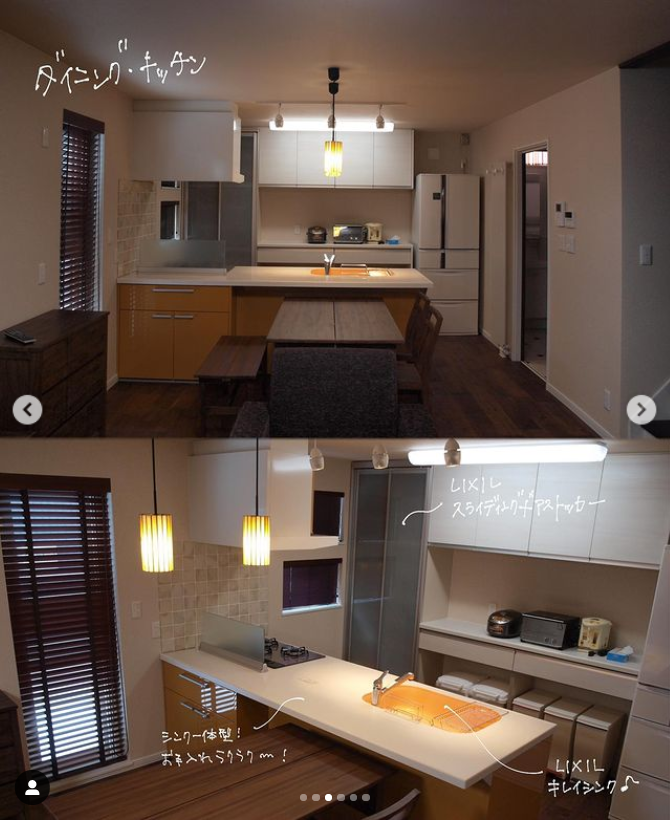
Task: Show tagged people on this photo
Action: pyautogui.click(x=31, y=787)
